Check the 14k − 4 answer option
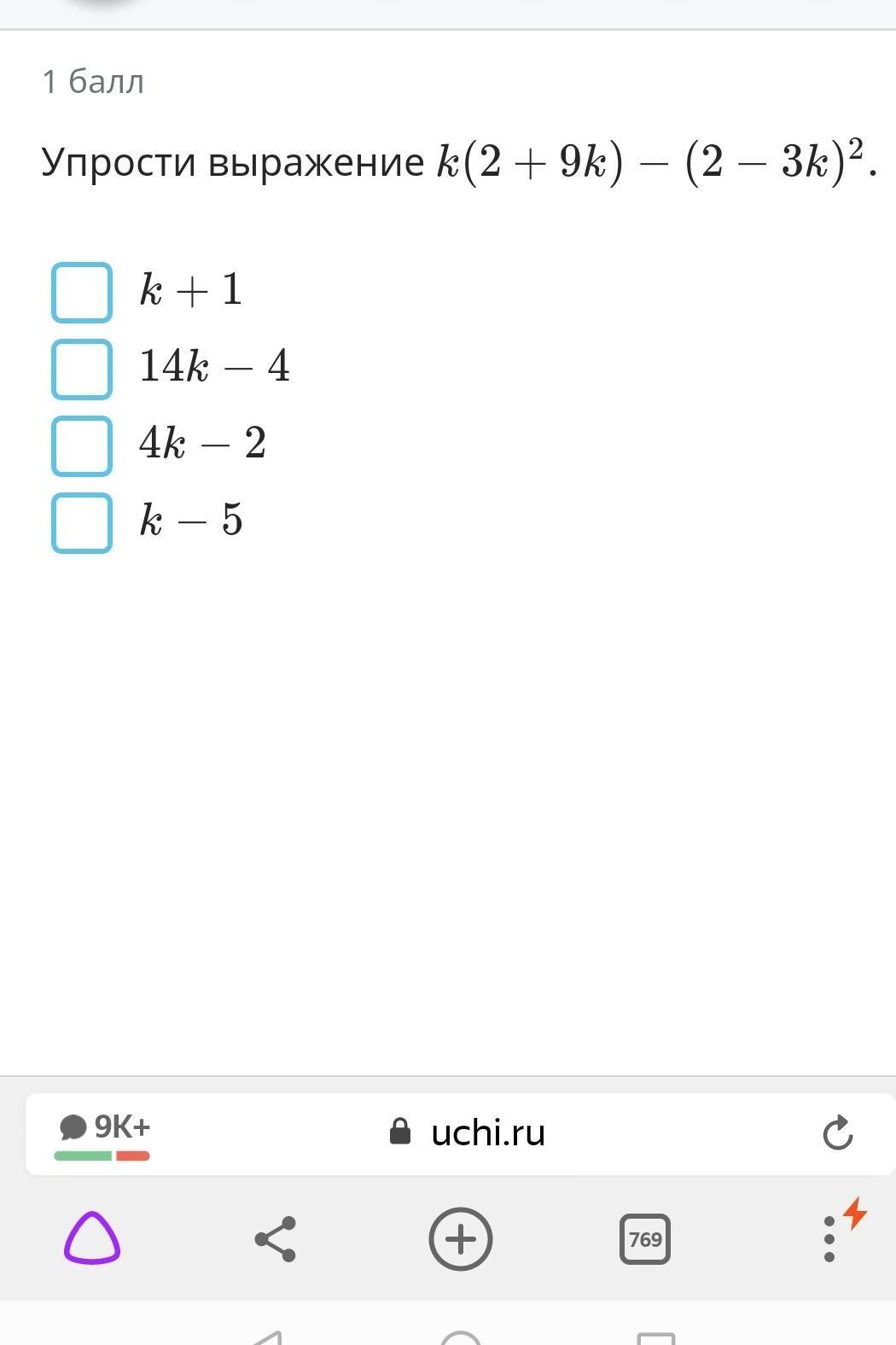Viewport: 896px width, 1345px height. pyautogui.click(x=82, y=370)
